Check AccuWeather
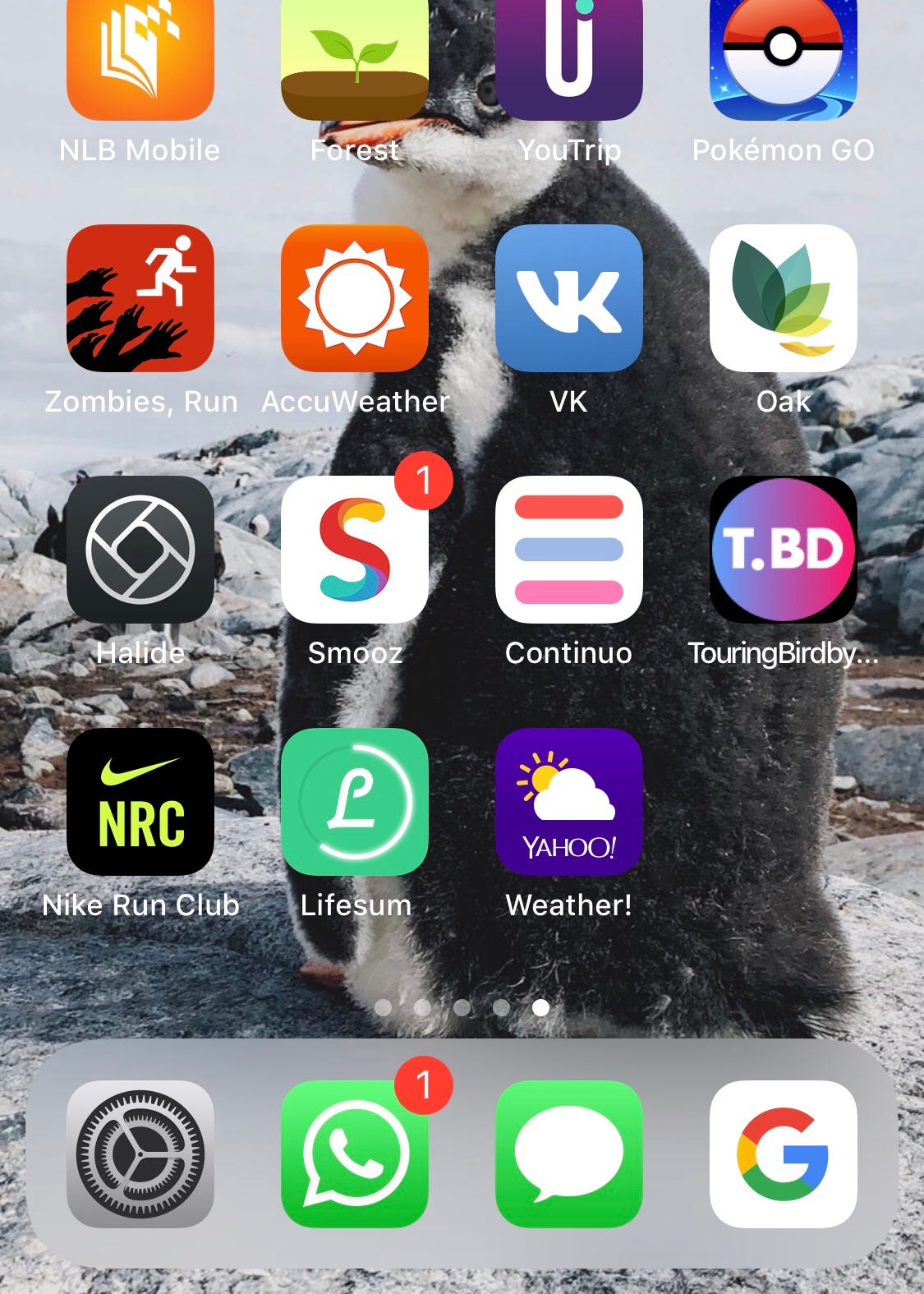Viewport: 924px width, 1294px height. pos(355,298)
